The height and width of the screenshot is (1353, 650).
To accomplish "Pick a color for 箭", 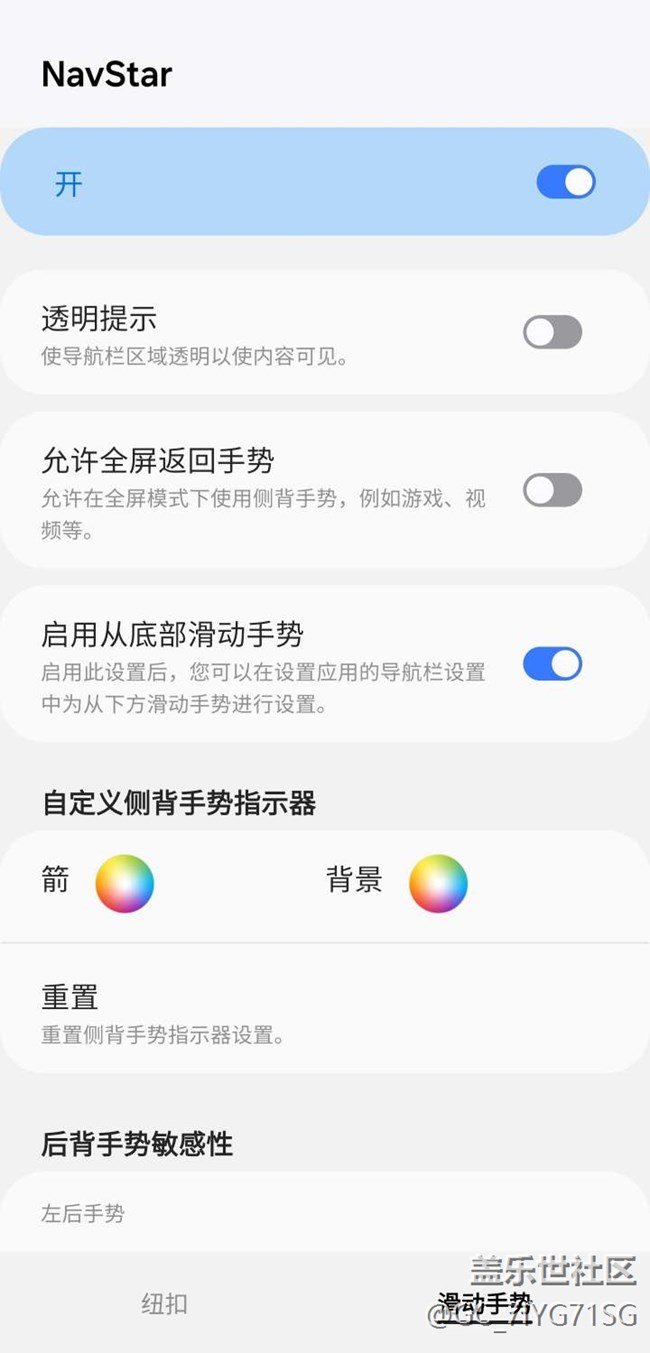I will pyautogui.click(x=125, y=883).
